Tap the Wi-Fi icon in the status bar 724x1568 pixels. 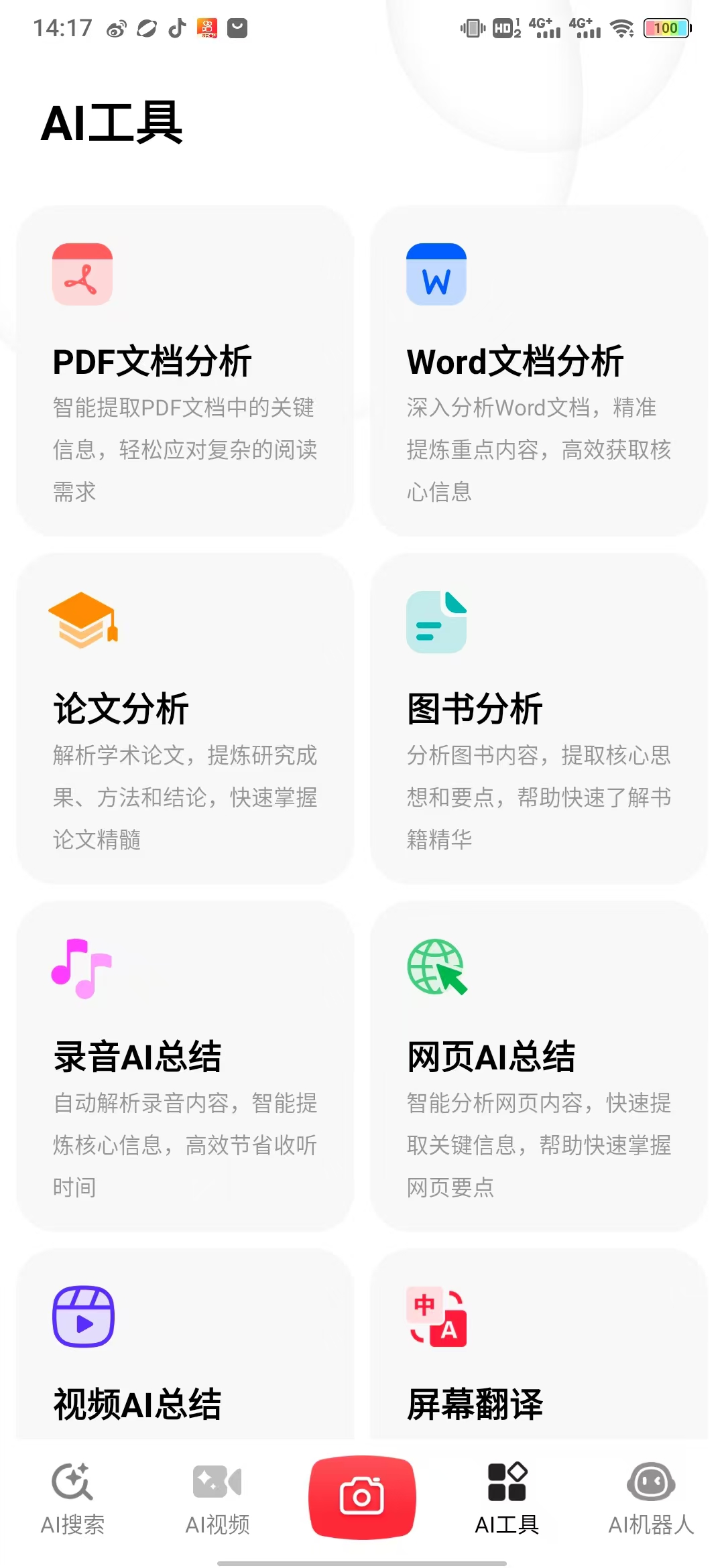click(x=623, y=28)
